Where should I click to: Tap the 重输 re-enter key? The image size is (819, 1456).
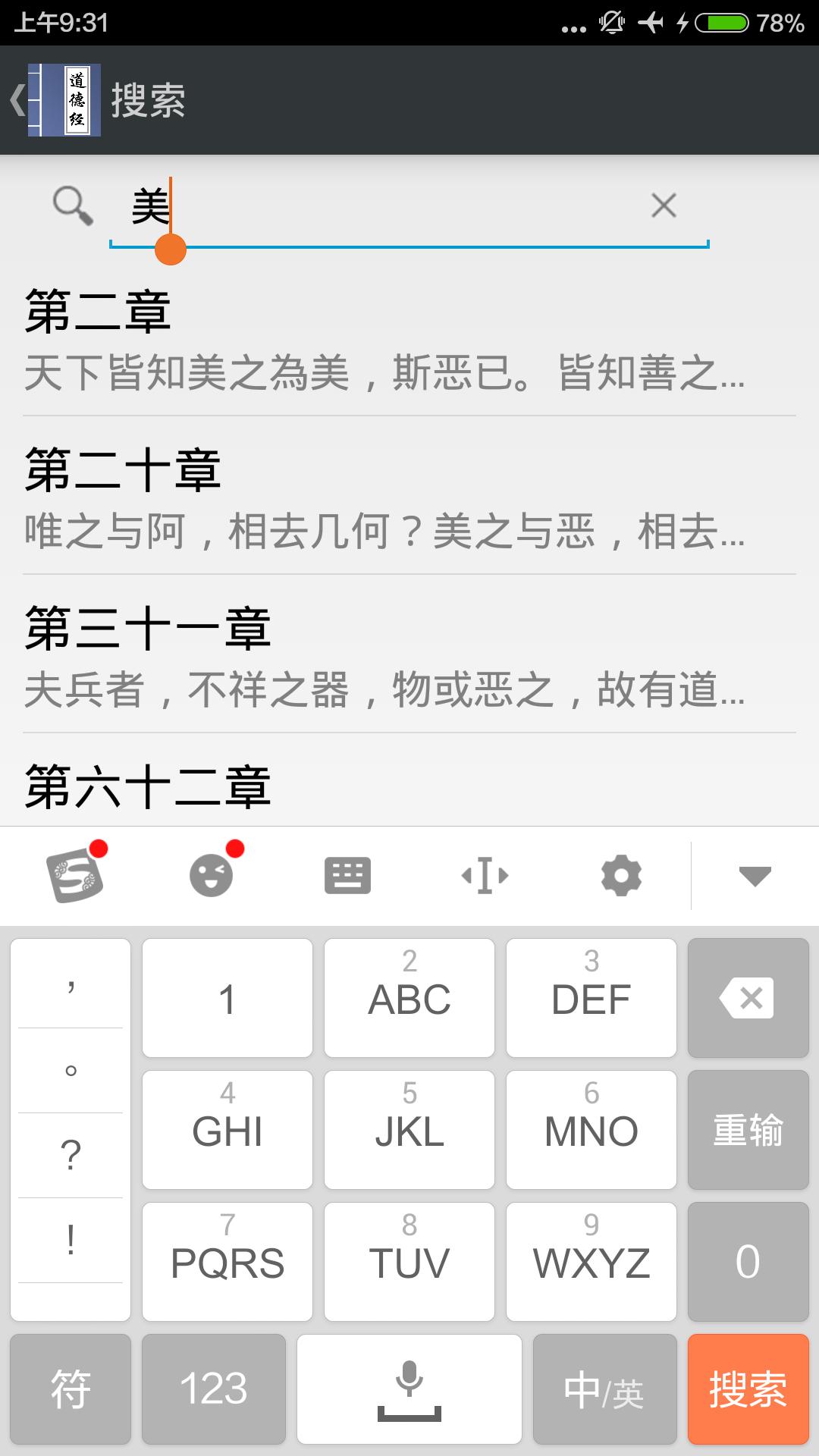pyautogui.click(x=748, y=1130)
